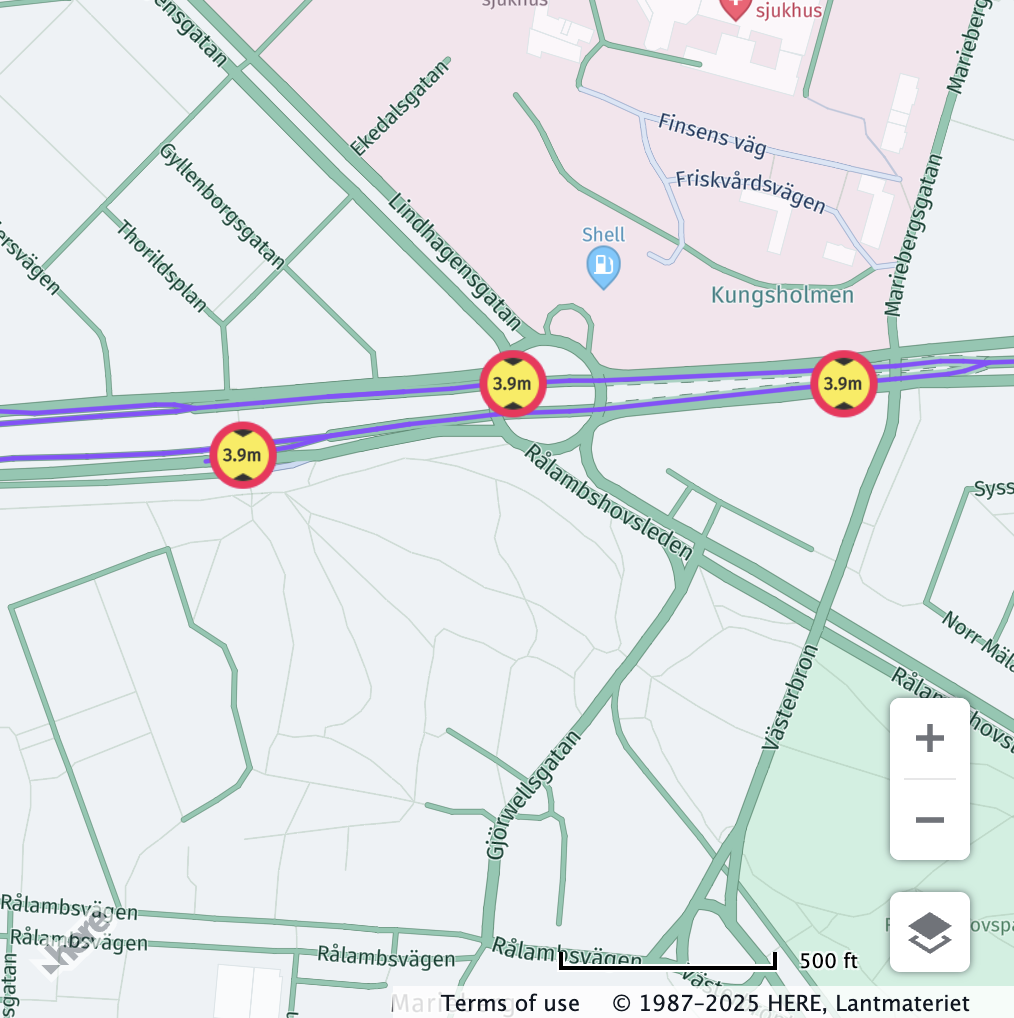Screen dimensions: 1014x1018
Task: Zoom in on the map
Action: 929,739
